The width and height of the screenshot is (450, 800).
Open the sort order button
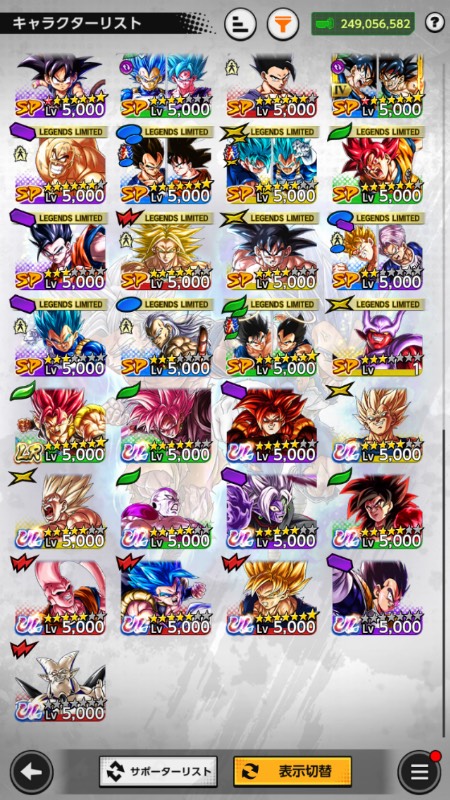pos(240,24)
